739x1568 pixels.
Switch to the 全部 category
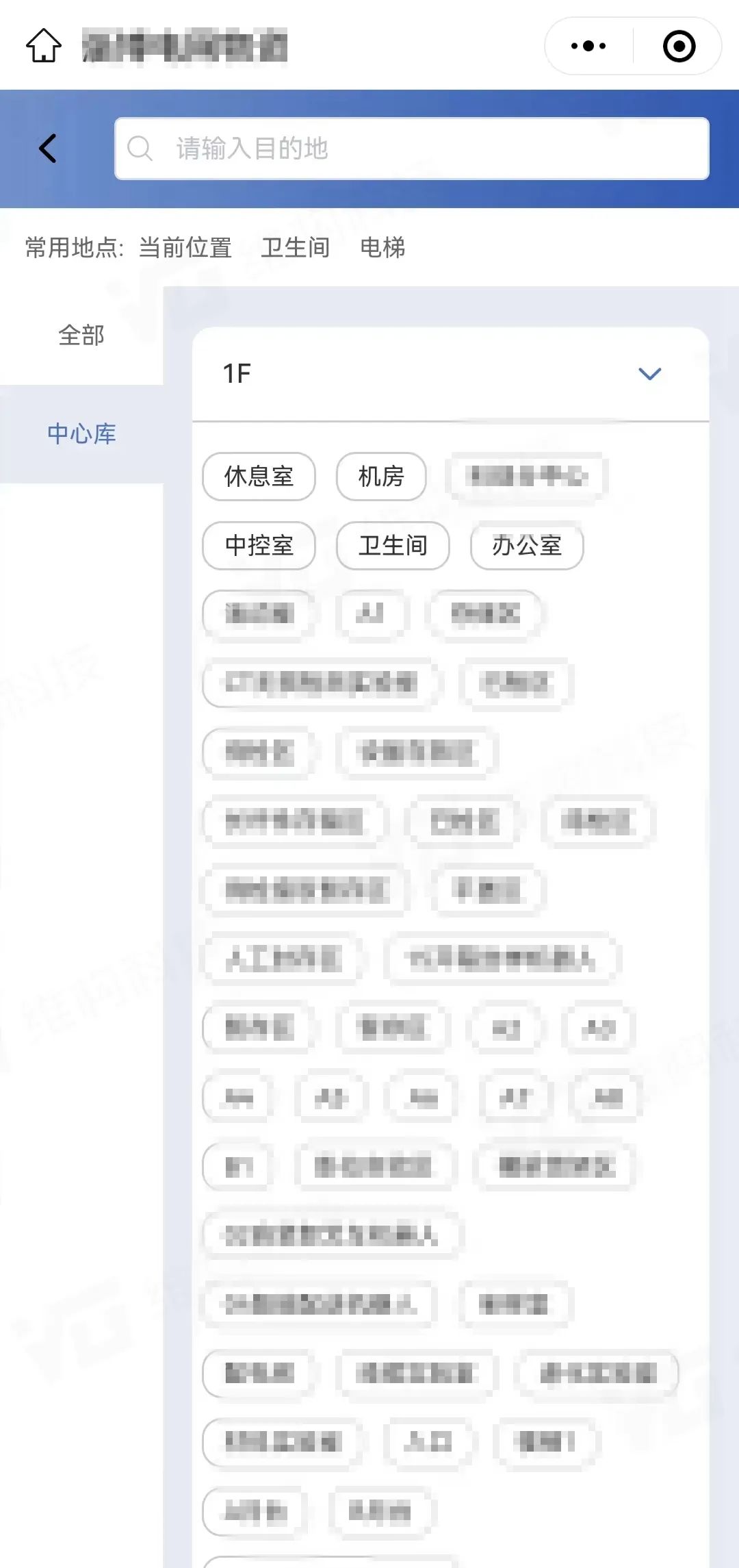81,336
